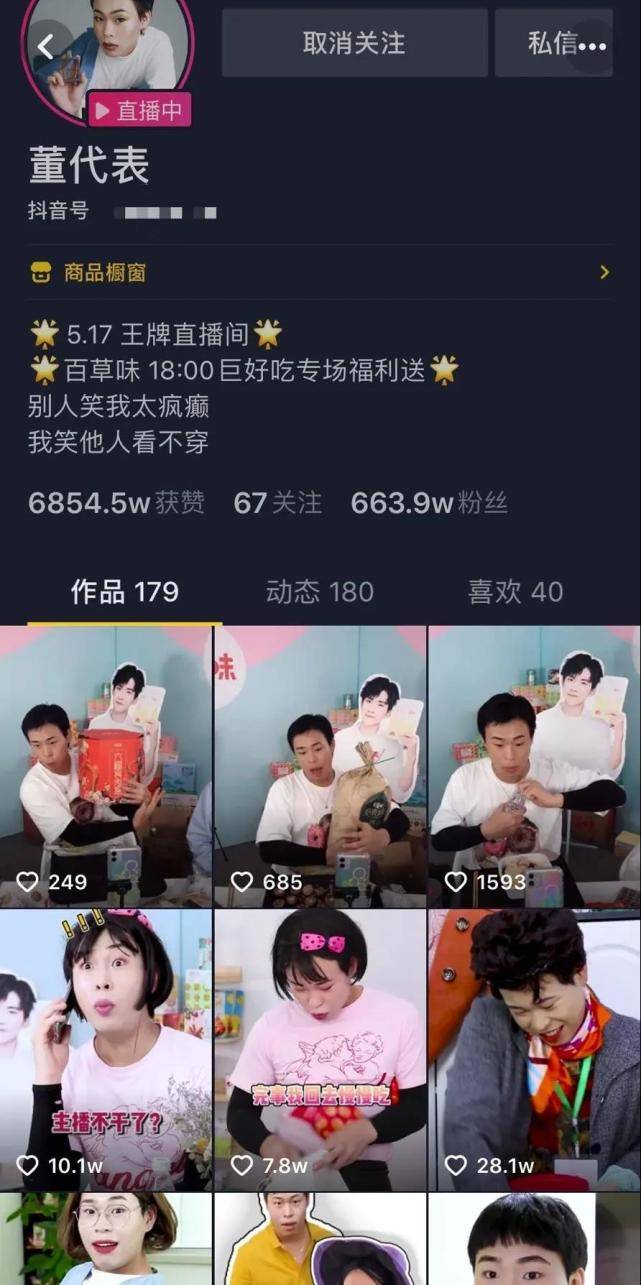Screen dimensions: 641x1285
Task: Tap the 取消关注 button to unfollow
Action: [354, 43]
